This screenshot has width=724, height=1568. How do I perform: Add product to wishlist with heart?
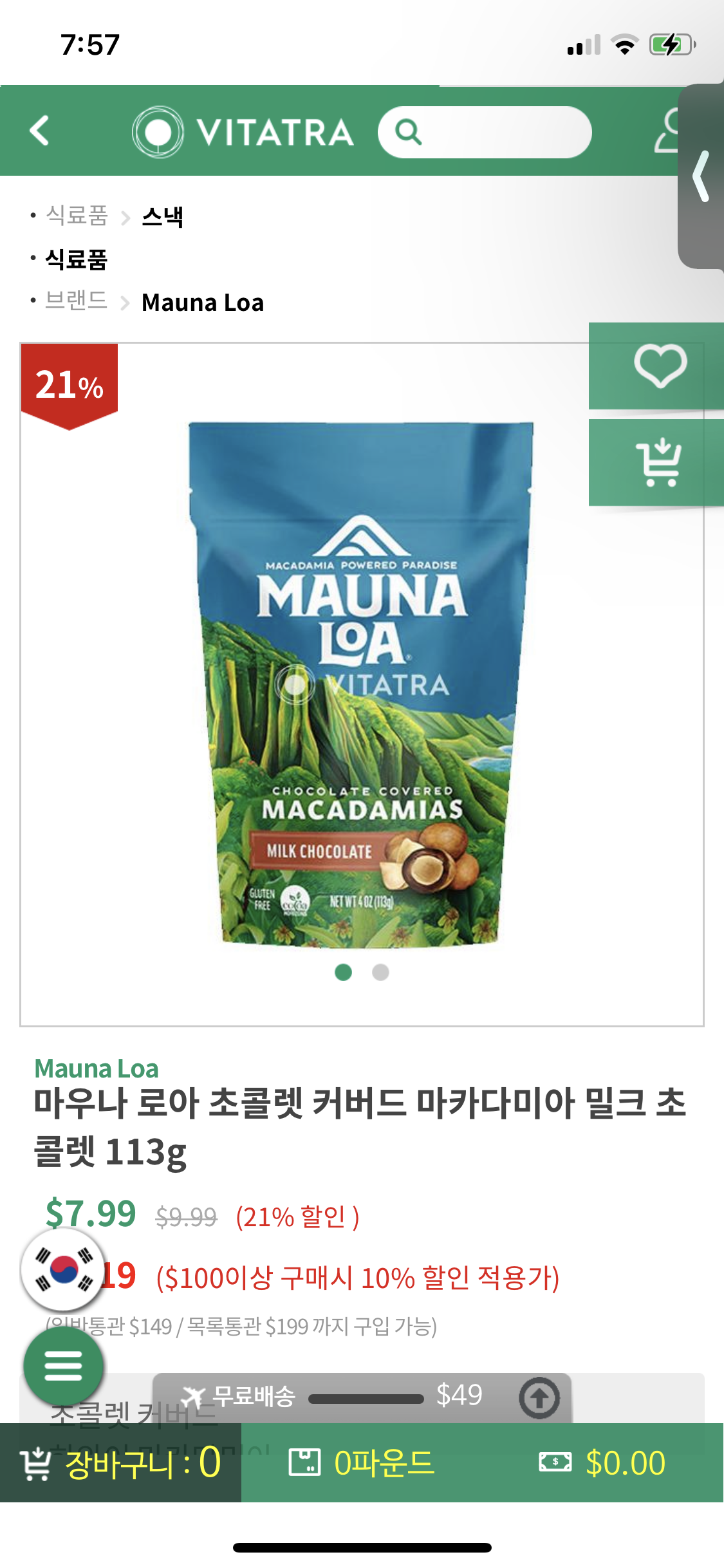click(x=660, y=366)
